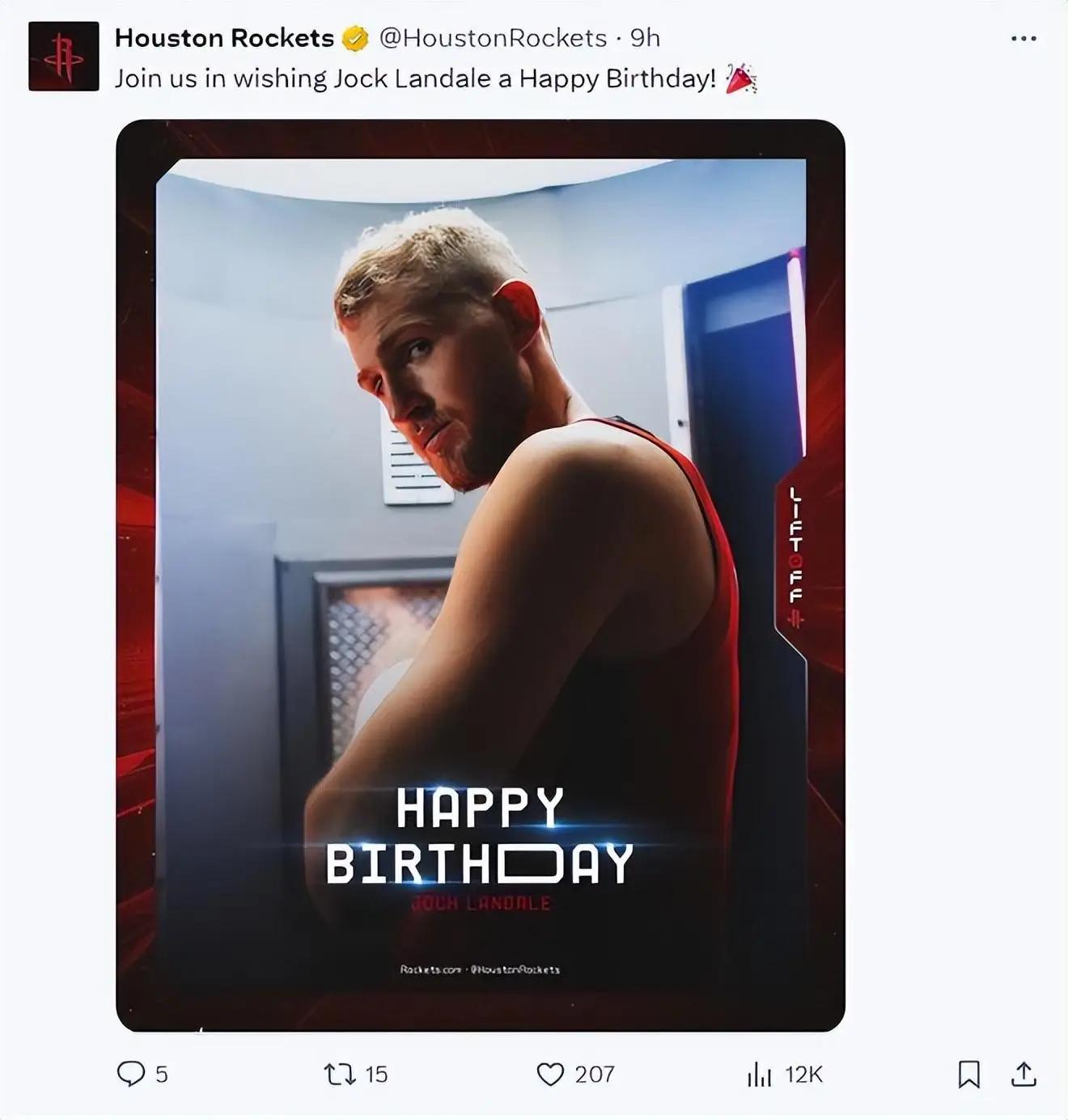View the tweet's 12K analytics
1068x1120 pixels.
[760, 1074]
